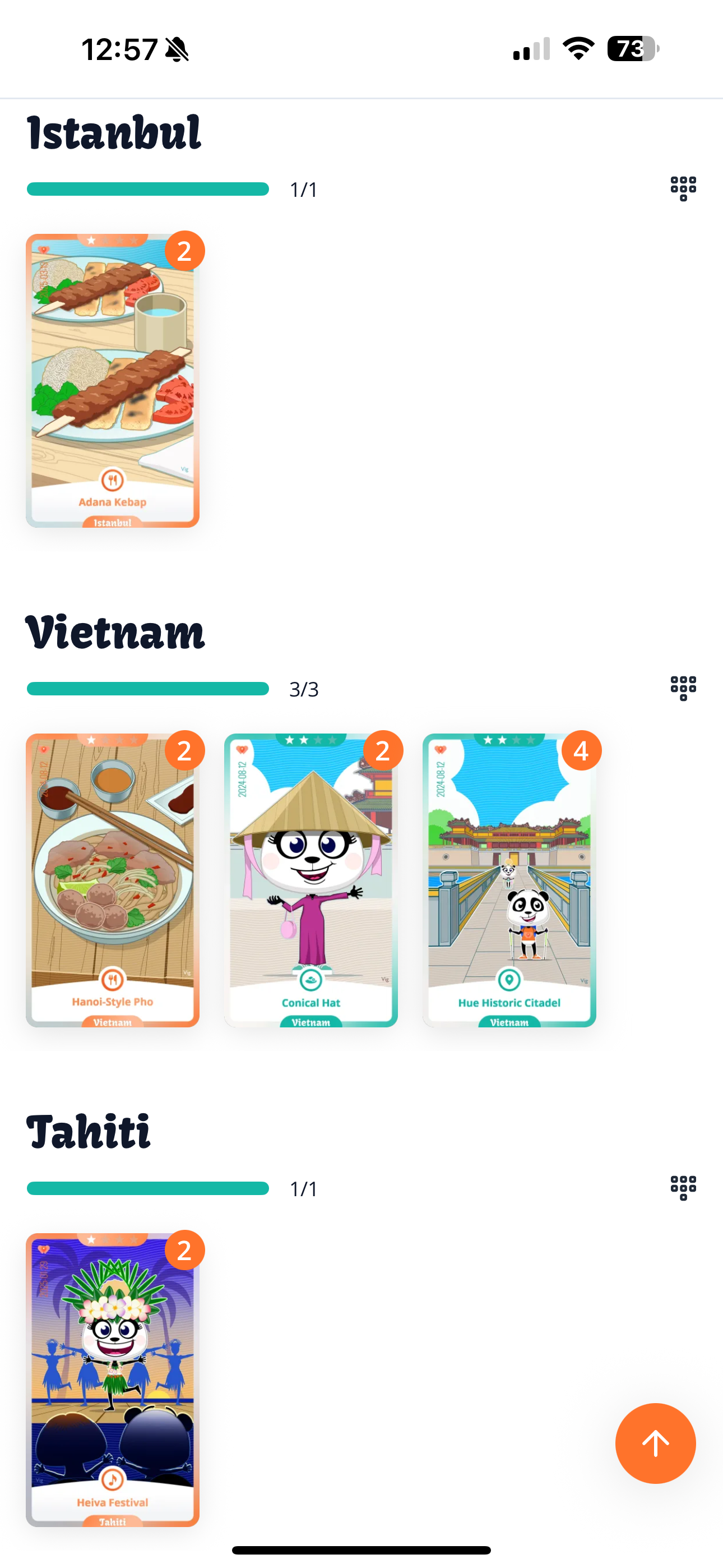Image resolution: width=723 pixels, height=1568 pixels.
Task: Open the grid view icon for Tahiti
Action: pos(683,1188)
